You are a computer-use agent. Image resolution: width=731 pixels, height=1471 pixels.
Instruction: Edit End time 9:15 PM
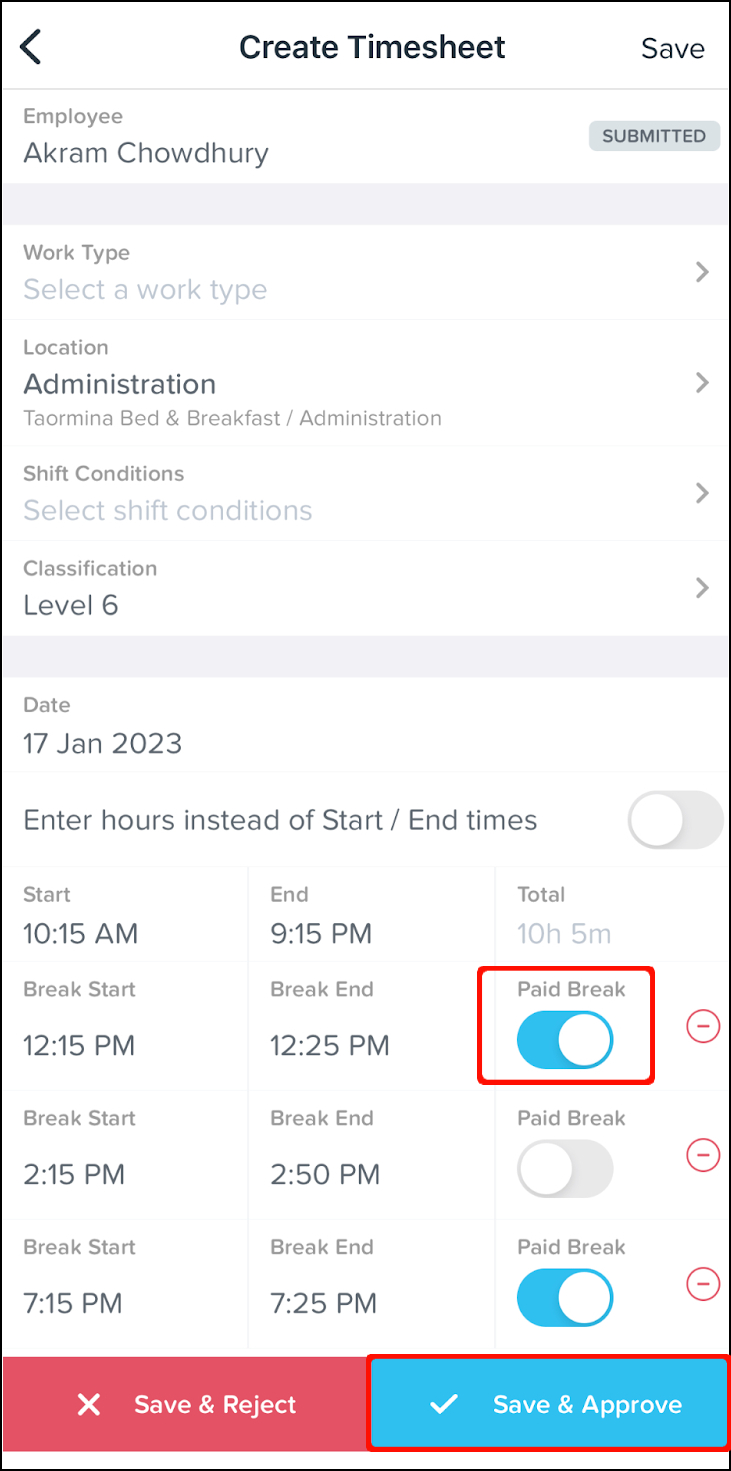coord(321,933)
